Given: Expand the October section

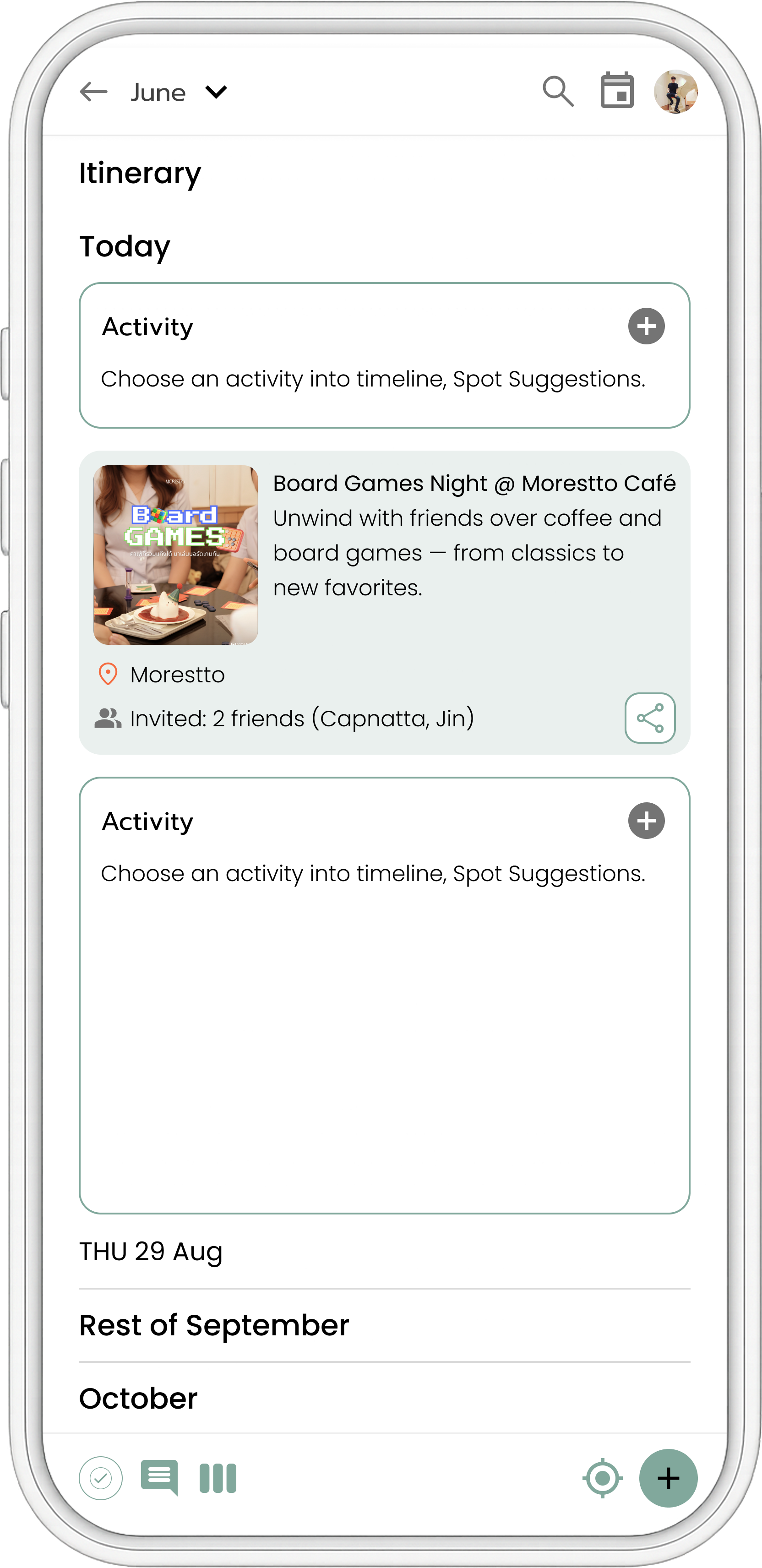Looking at the screenshot, I should (x=139, y=1398).
